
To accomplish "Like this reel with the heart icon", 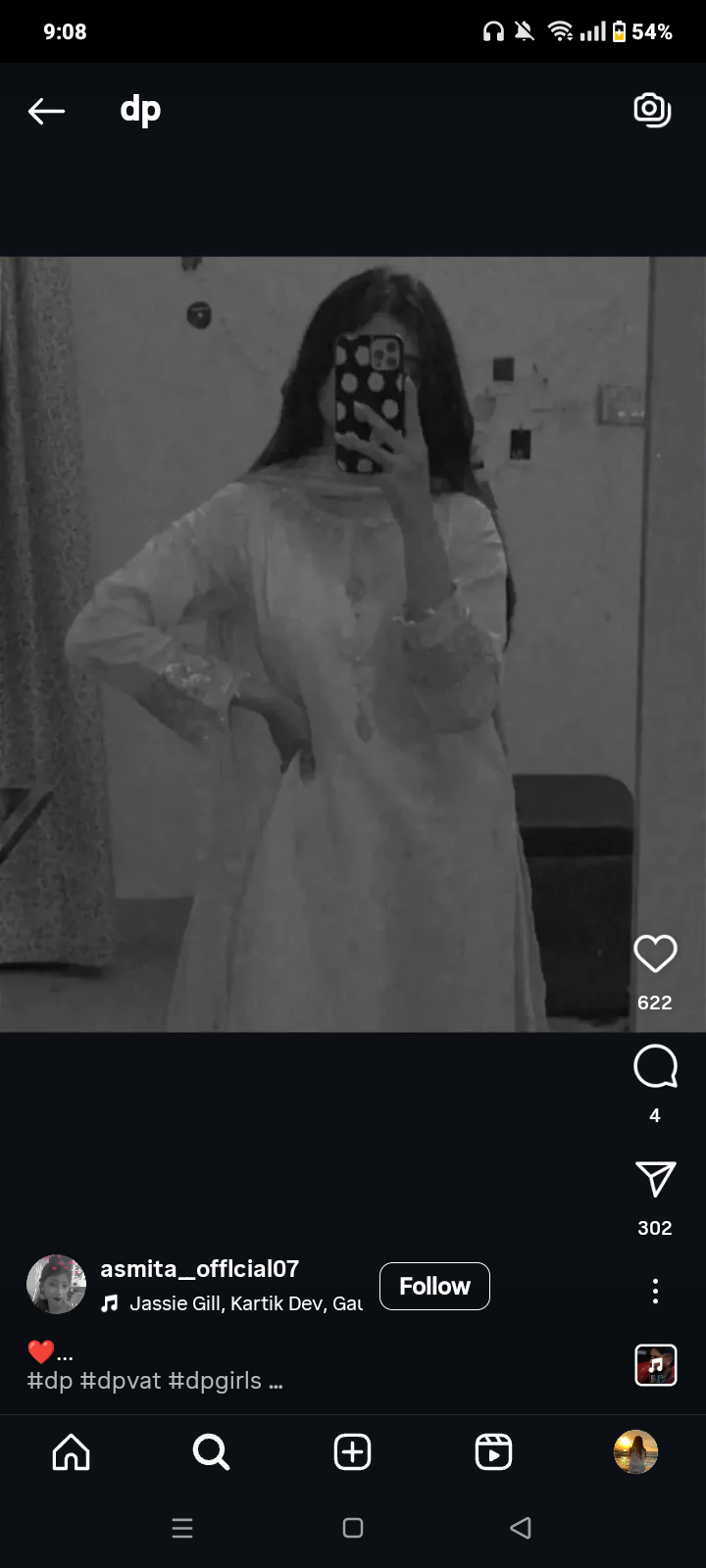I will click(655, 954).
